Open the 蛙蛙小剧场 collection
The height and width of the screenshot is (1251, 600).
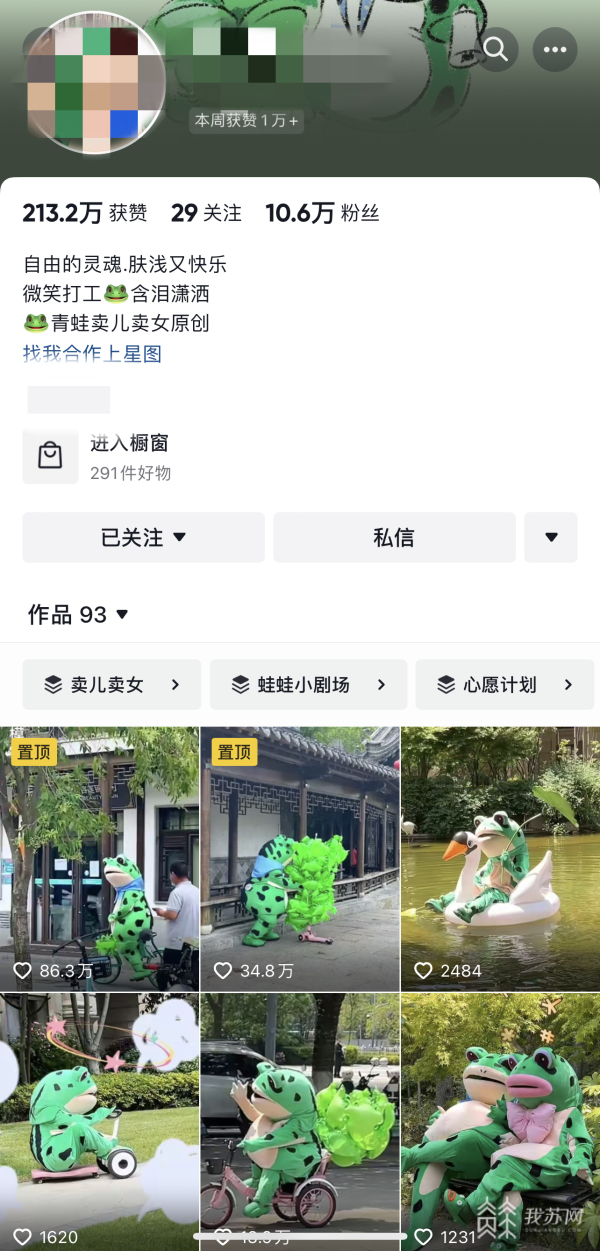click(308, 685)
